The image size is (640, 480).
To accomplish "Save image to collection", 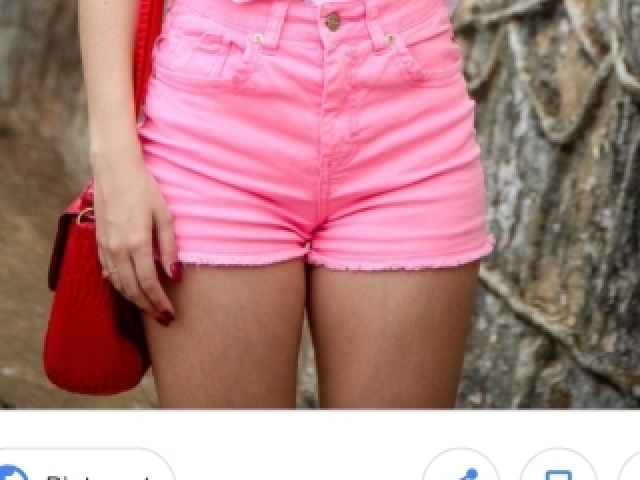I will pyautogui.click(x=558, y=472).
